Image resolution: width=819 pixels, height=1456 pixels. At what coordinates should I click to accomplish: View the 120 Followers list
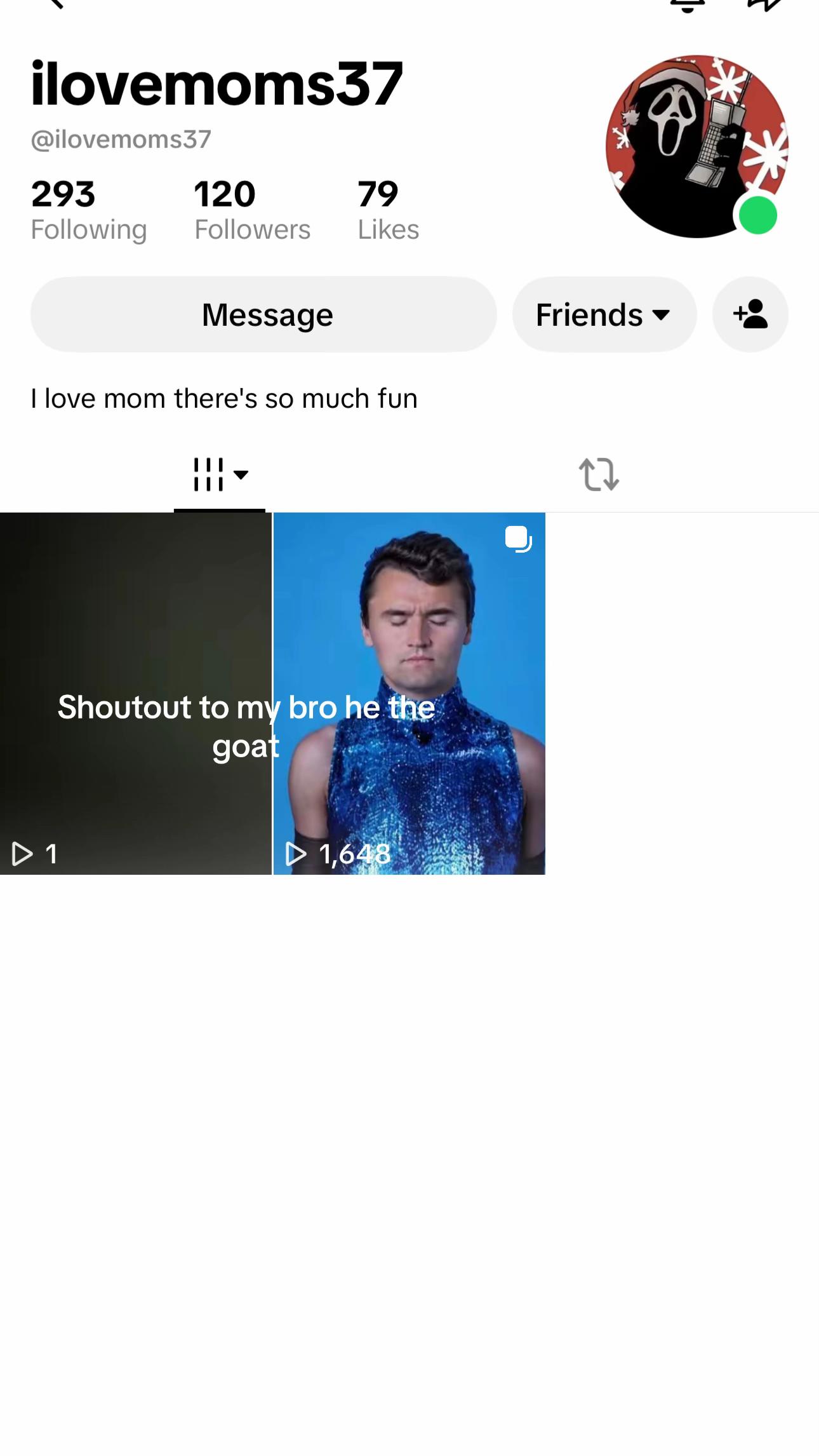(x=252, y=211)
